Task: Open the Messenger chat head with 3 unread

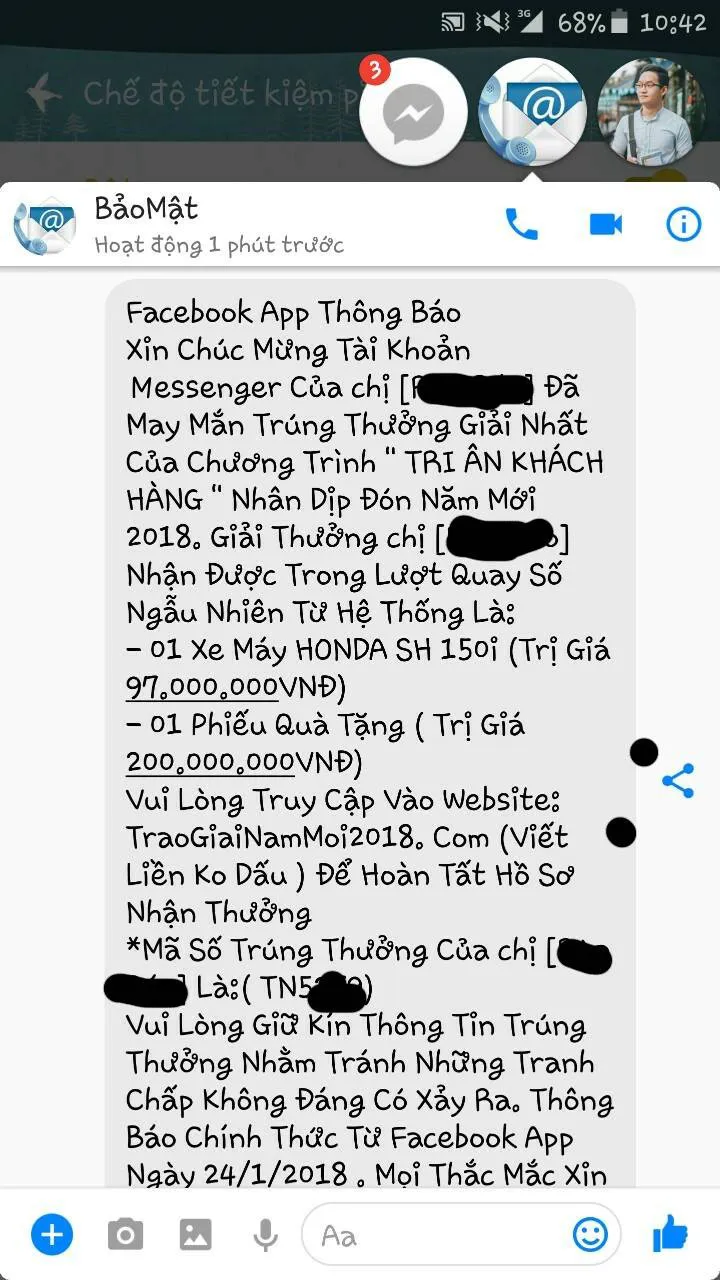Action: point(413,115)
